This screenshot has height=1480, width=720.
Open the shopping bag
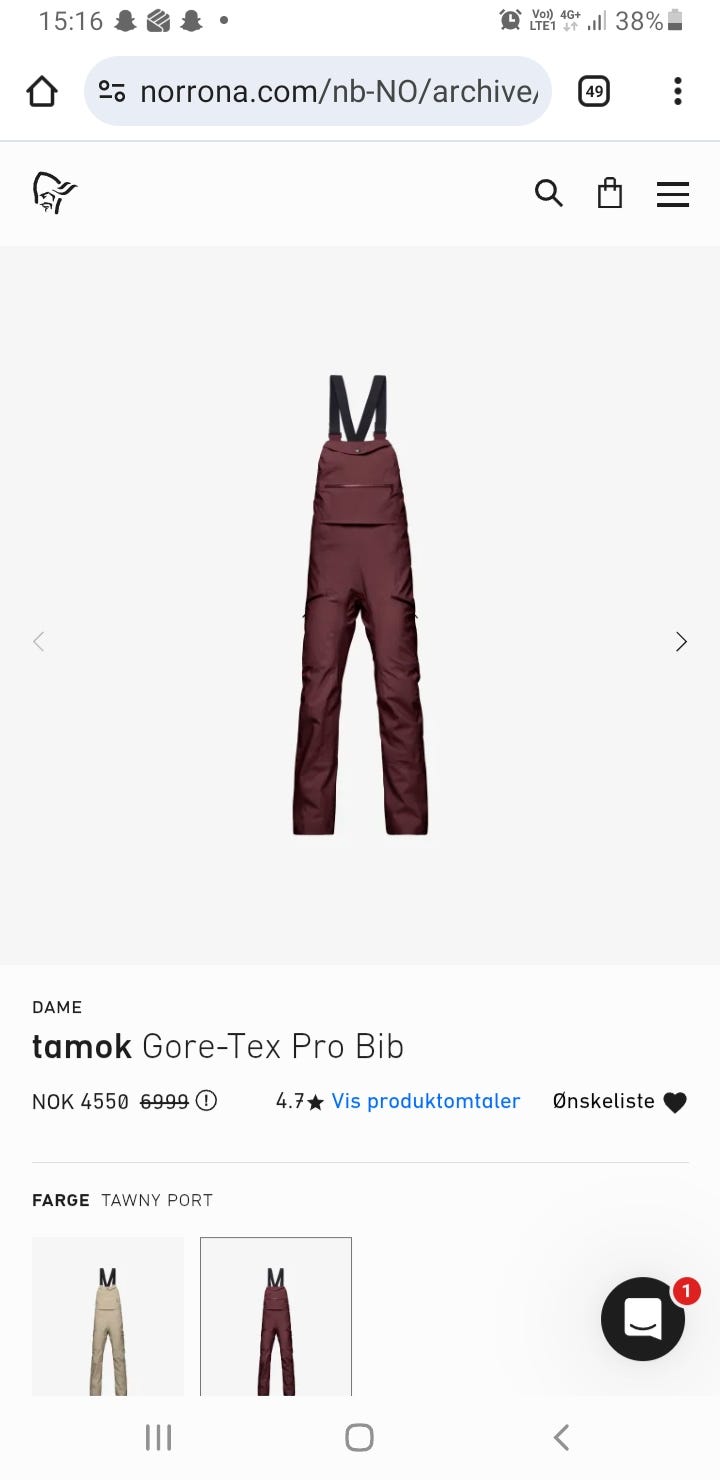tap(610, 193)
